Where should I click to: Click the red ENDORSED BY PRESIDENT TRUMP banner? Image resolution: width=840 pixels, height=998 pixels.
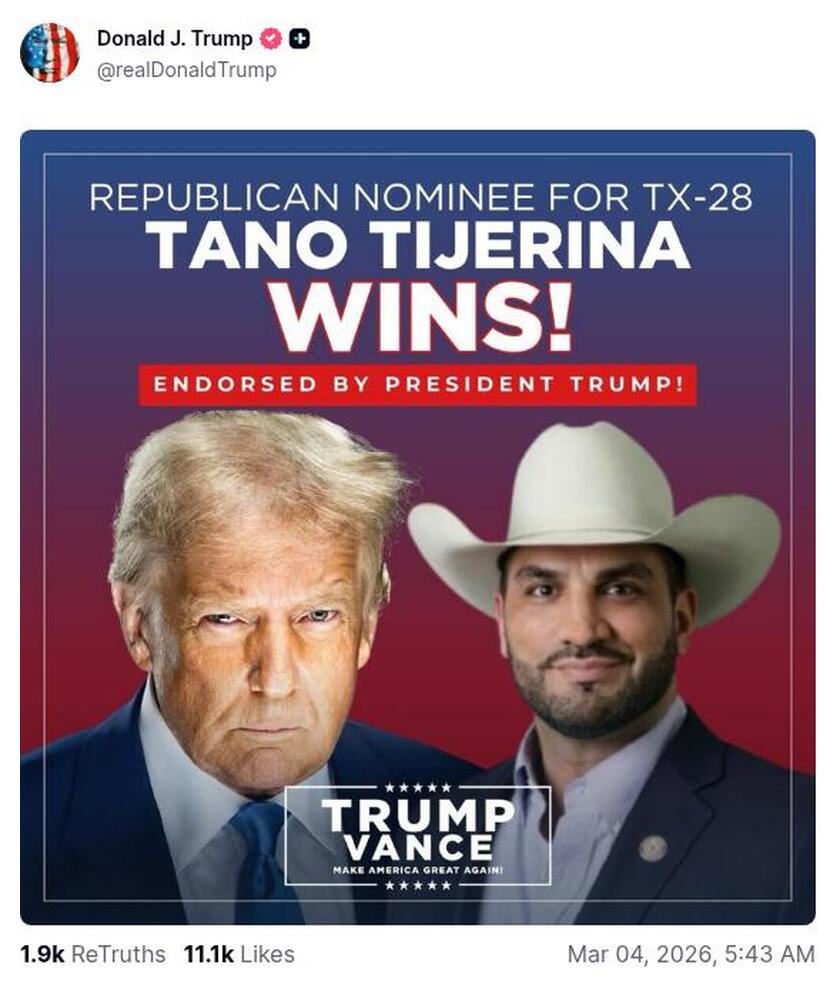point(420,382)
